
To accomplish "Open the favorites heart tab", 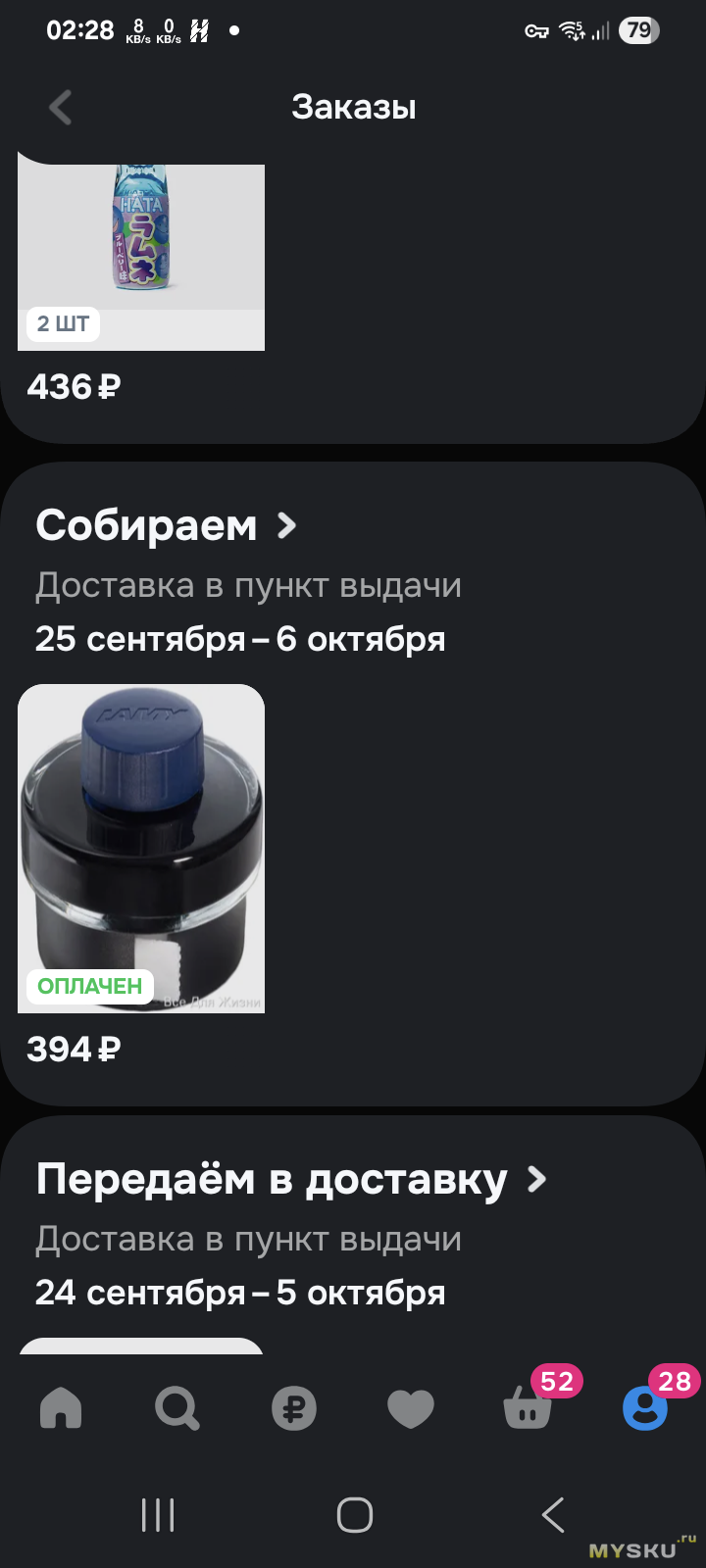I will 411,1409.
